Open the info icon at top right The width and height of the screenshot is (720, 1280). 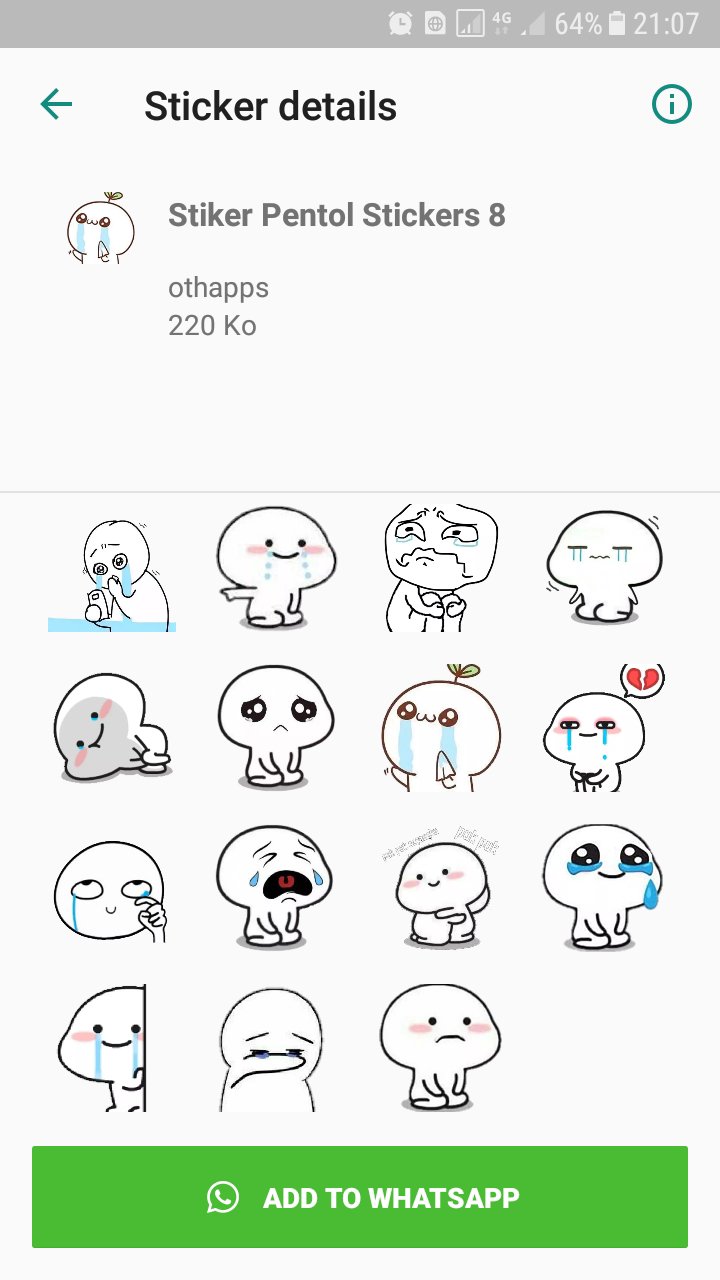(x=670, y=103)
